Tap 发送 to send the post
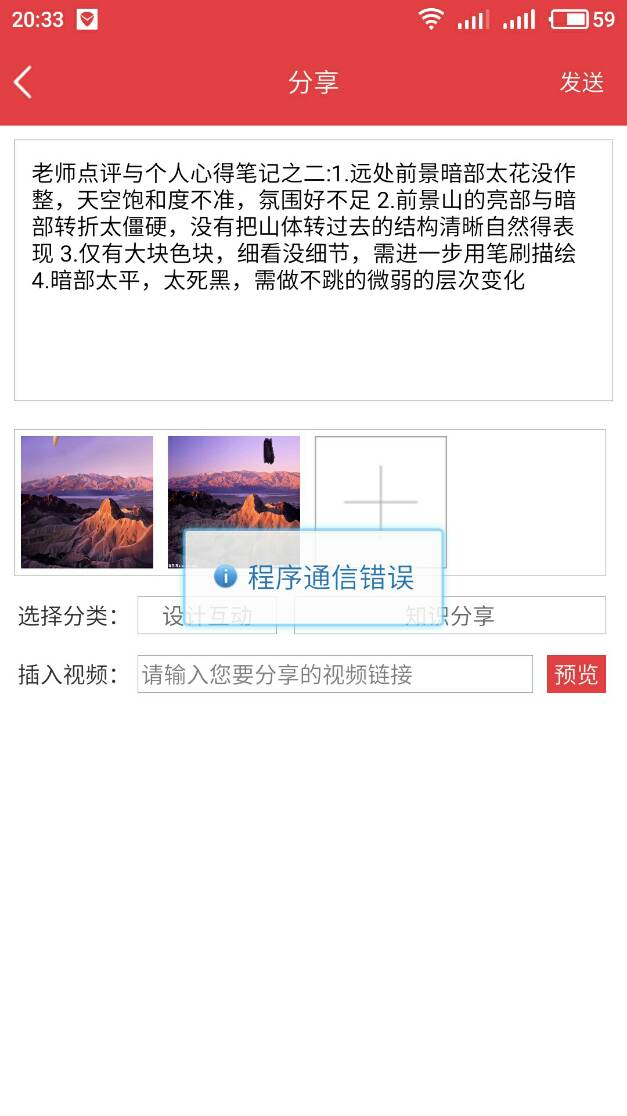Screen dimensions: 627x1116 coord(581,82)
